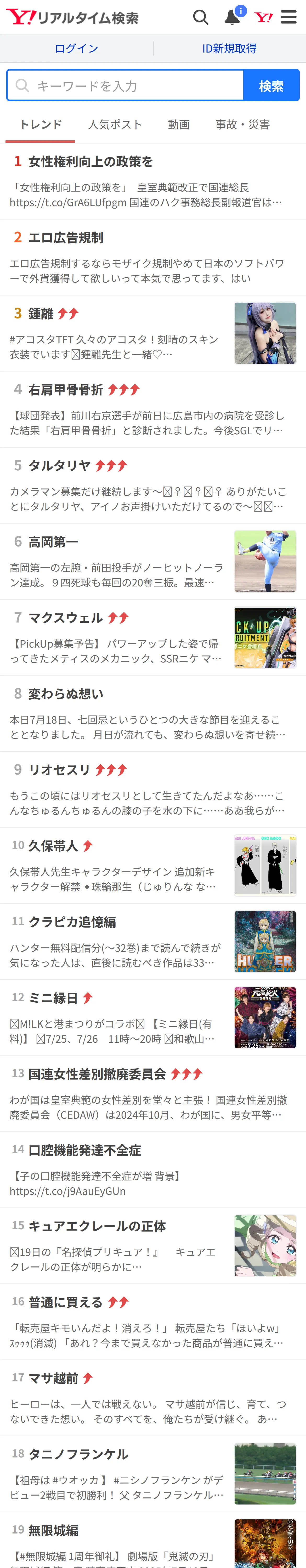Open trend 2 エロ広告規制

[153, 257]
